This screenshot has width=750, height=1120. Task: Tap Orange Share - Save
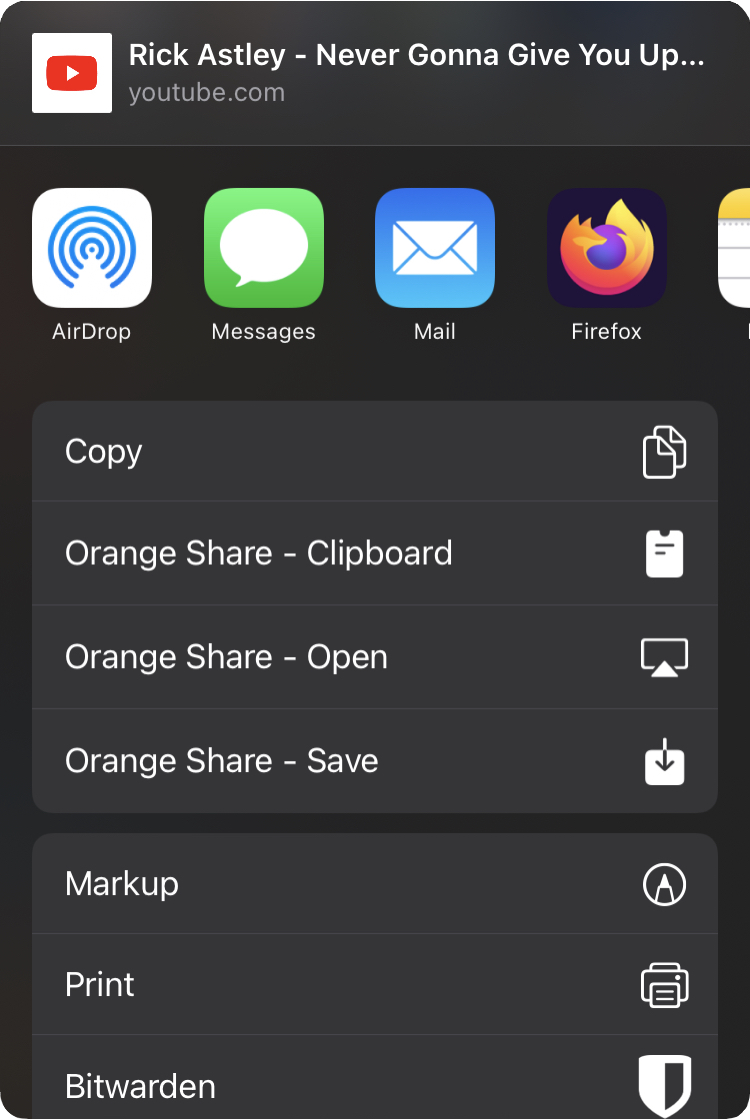[375, 761]
